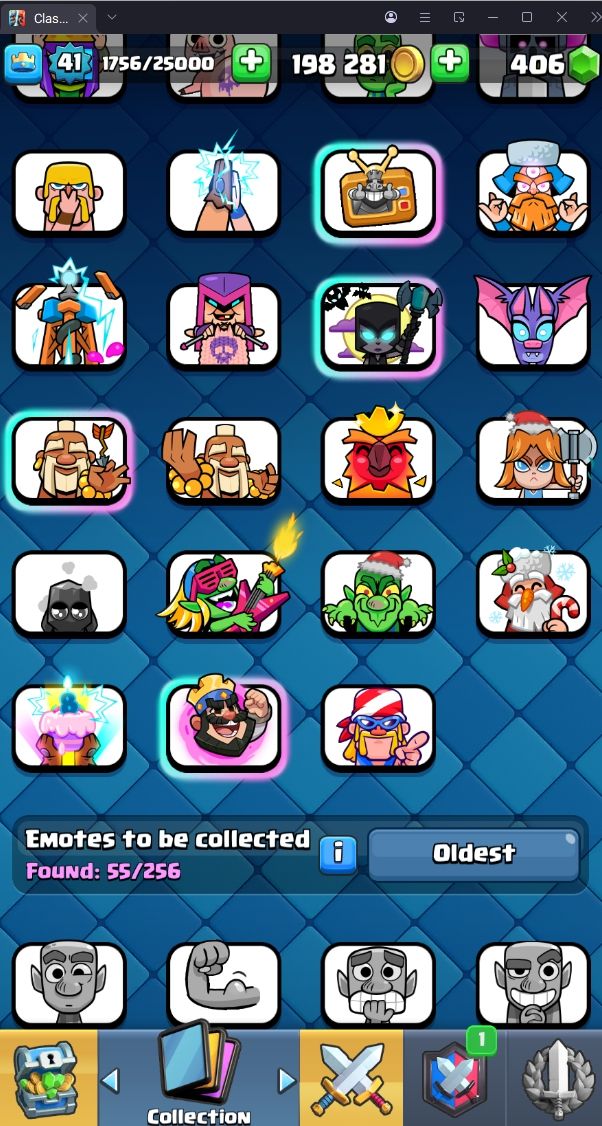Screen dimensions: 602x1126
Task: Change the sort order from Oldest
Action: pyautogui.click(x=473, y=853)
